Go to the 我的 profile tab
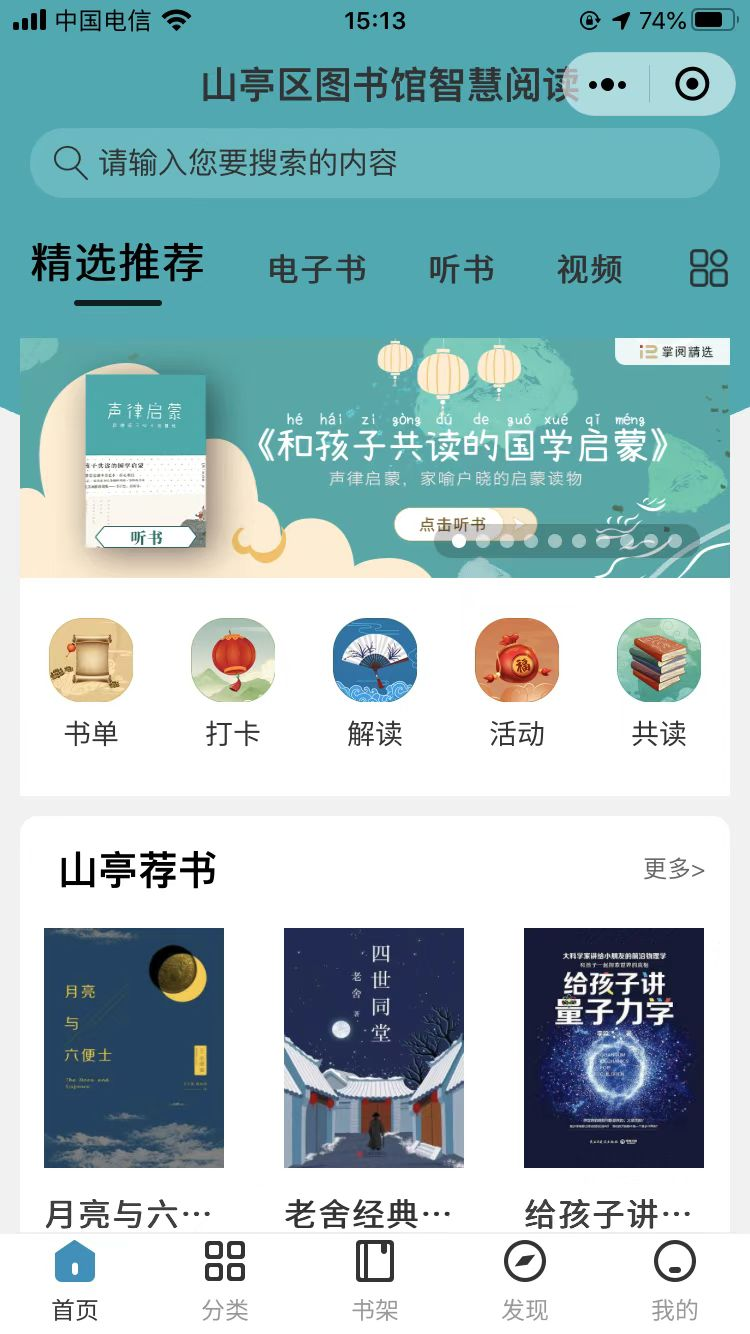The height and width of the screenshot is (1334, 750). (x=675, y=1281)
